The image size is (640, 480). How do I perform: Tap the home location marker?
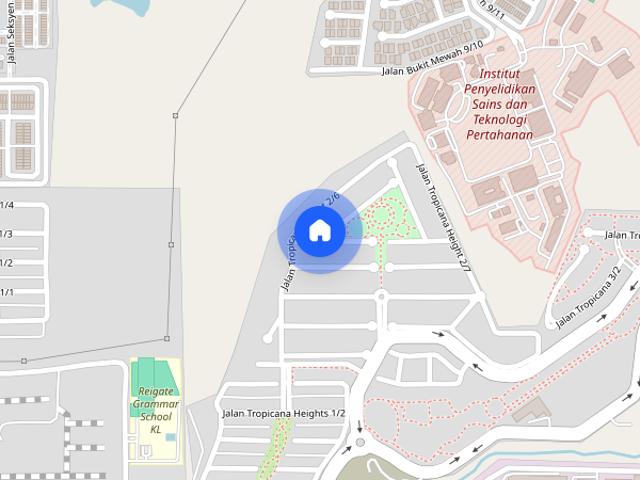tap(320, 231)
